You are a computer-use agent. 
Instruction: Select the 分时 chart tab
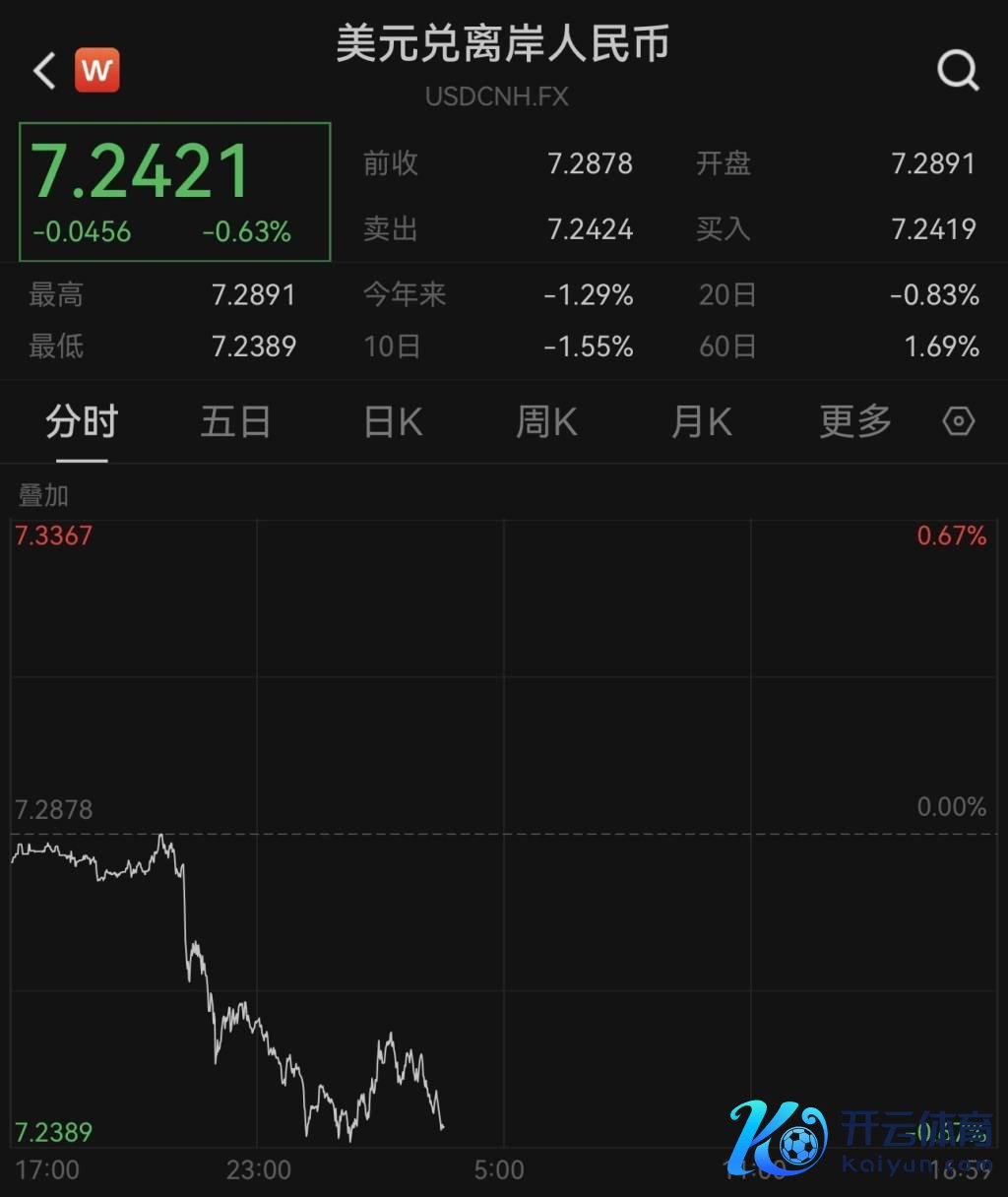pyautogui.click(x=82, y=422)
